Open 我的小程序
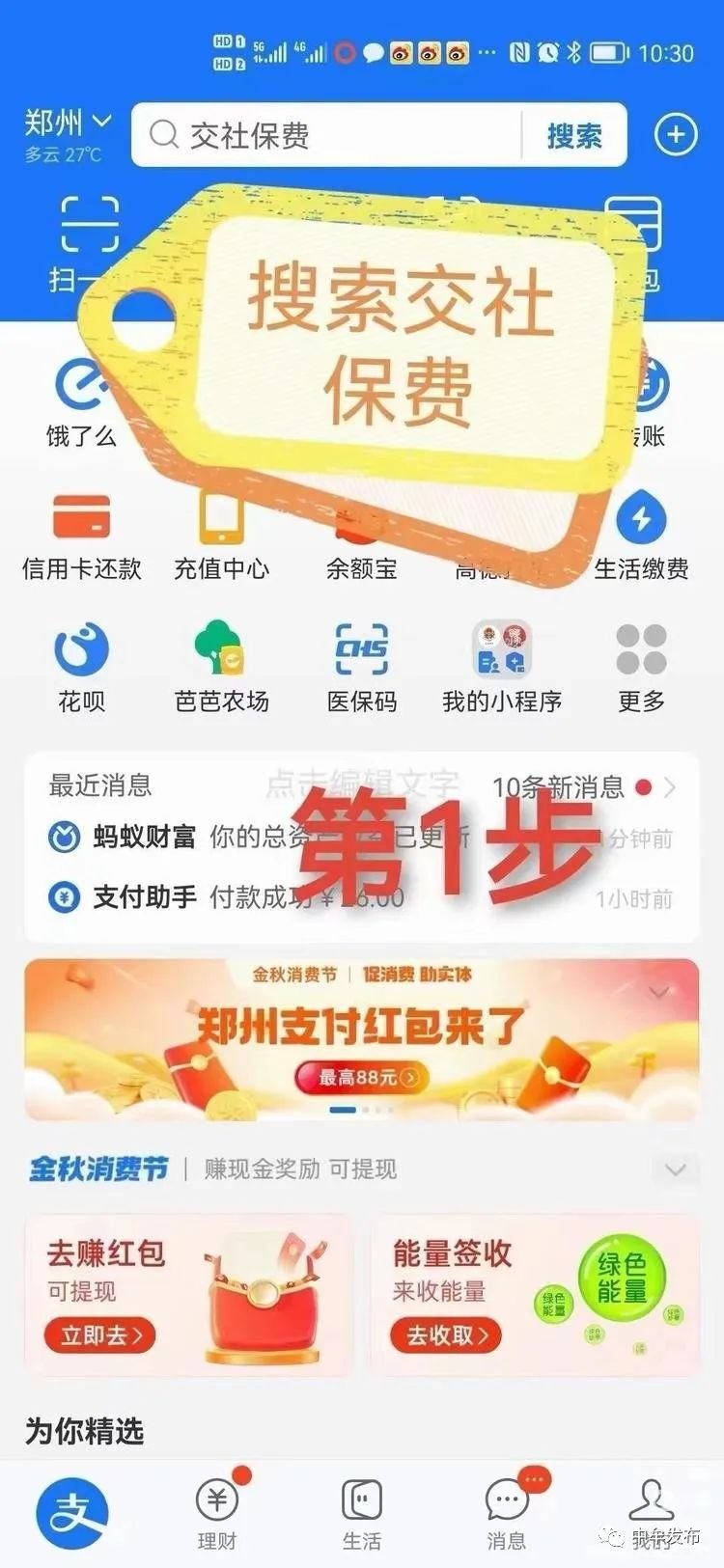Image resolution: width=724 pixels, height=1568 pixels. click(502, 666)
